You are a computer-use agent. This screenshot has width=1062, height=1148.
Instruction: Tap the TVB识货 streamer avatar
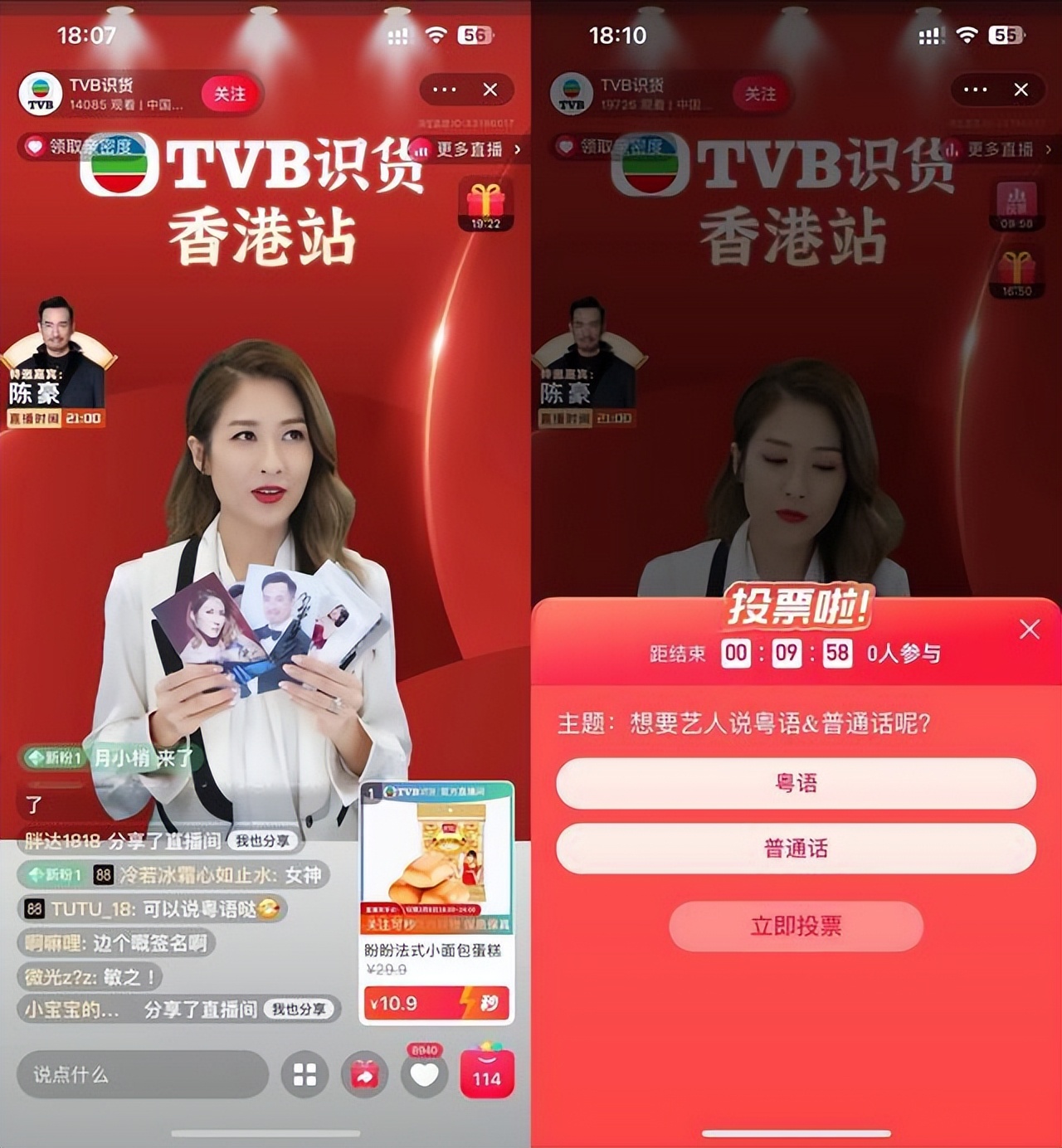(x=38, y=93)
